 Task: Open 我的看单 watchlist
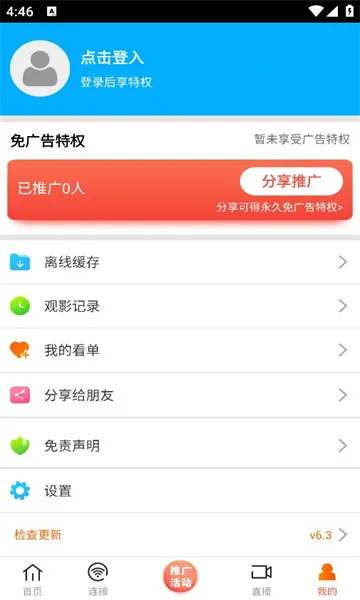click(180, 350)
